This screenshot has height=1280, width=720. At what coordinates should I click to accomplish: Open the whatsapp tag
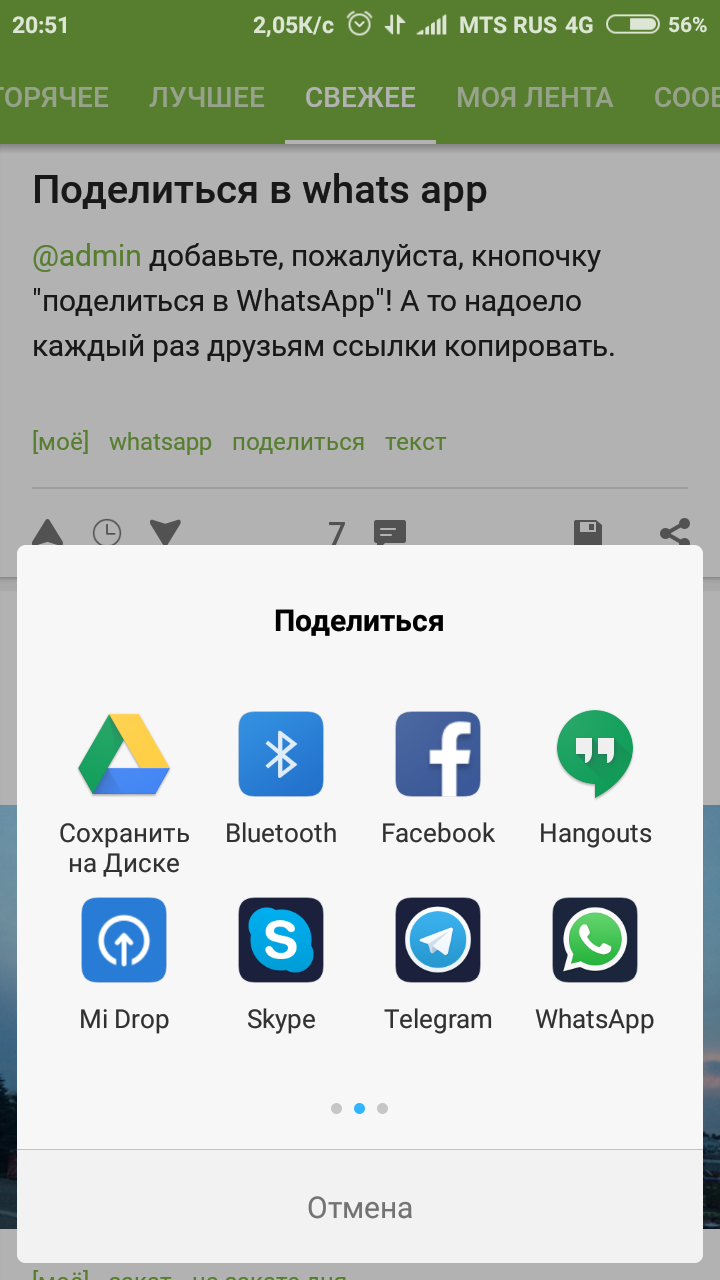[160, 442]
